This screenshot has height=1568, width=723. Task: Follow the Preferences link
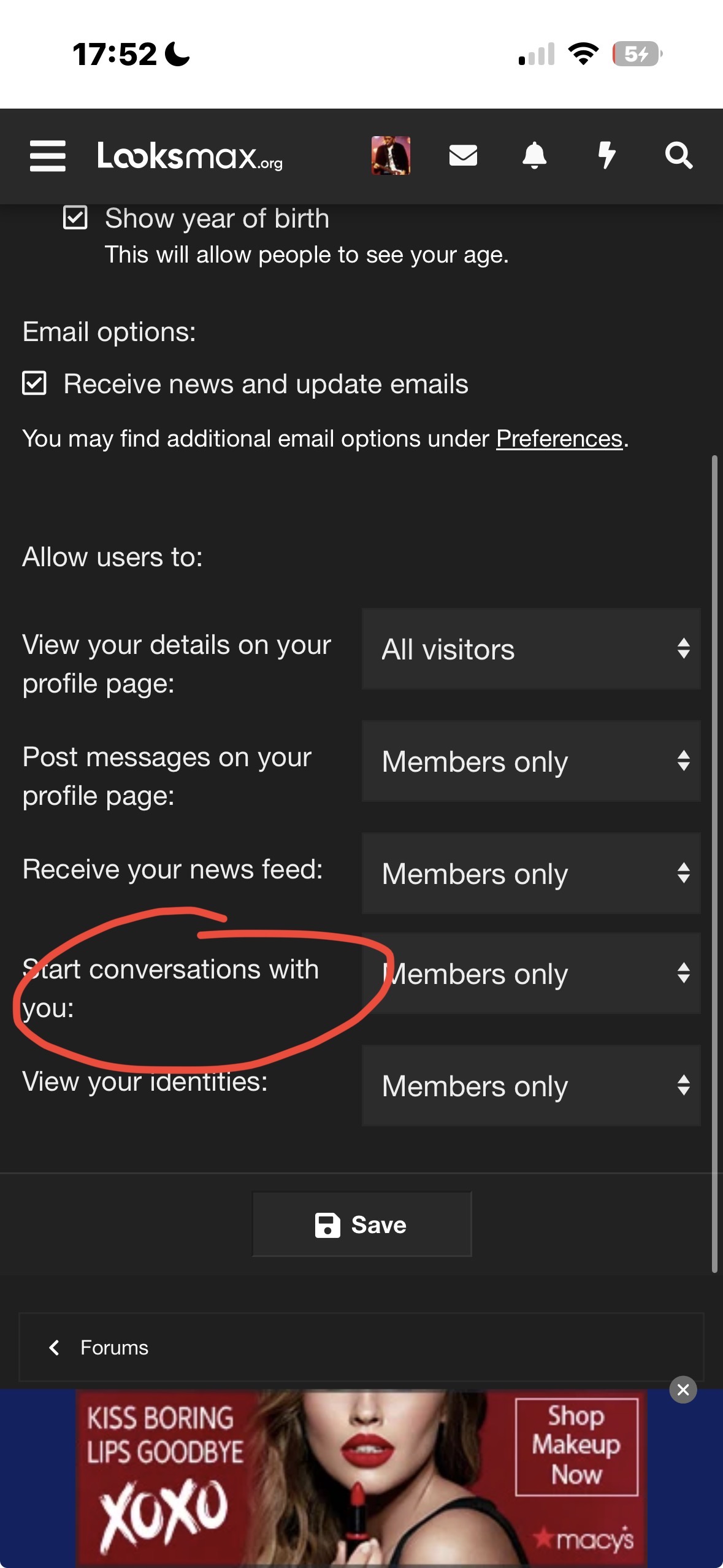[559, 439]
